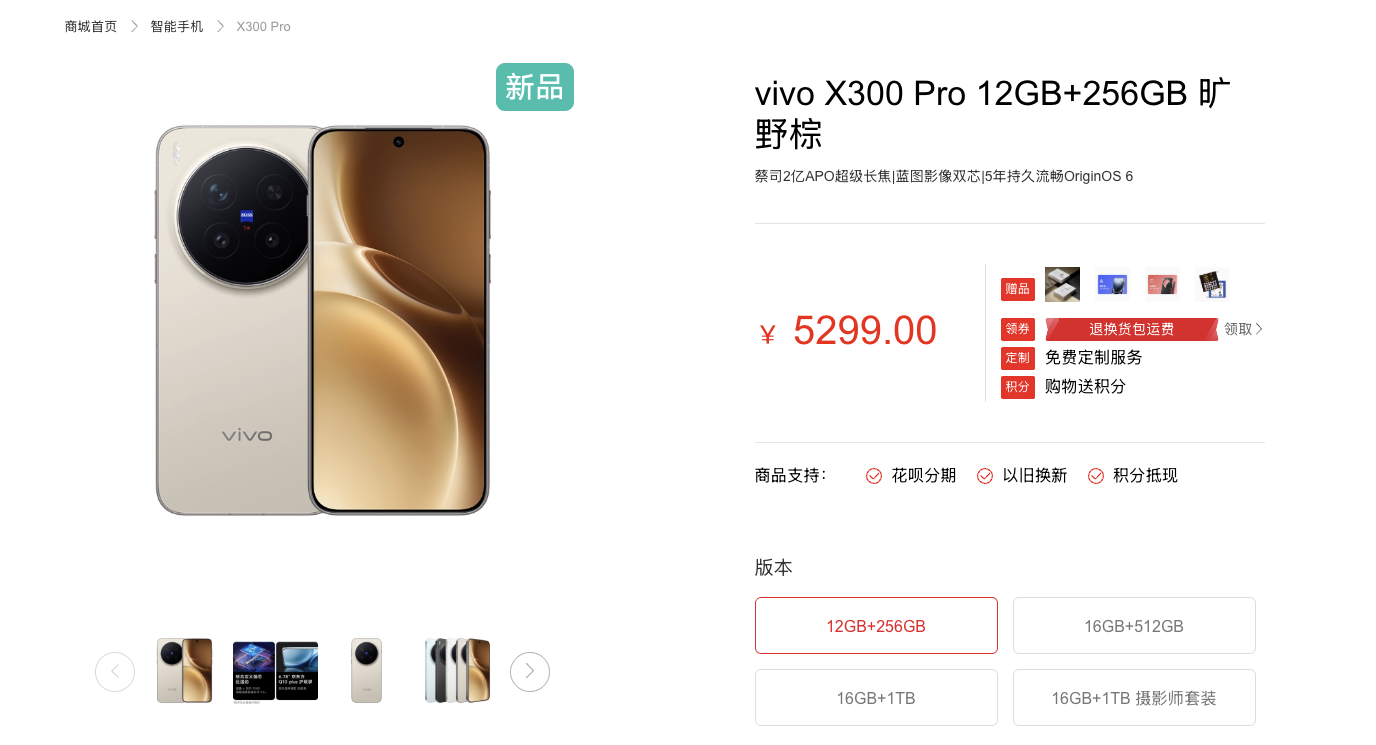The width and height of the screenshot is (1376, 745).
Task: Show the previous gallery thumbnails
Action: tap(115, 671)
